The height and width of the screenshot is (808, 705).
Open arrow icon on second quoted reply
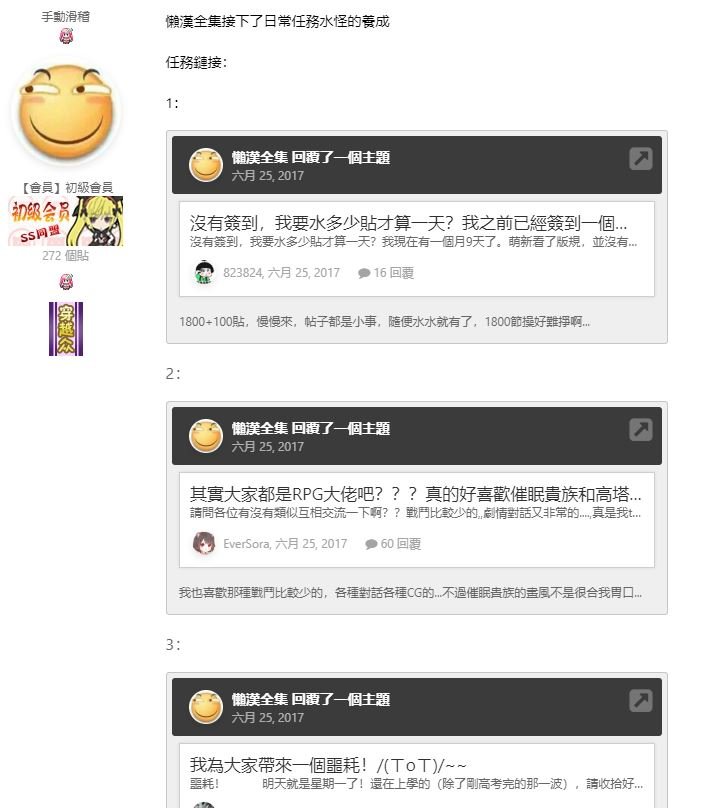click(x=640, y=429)
